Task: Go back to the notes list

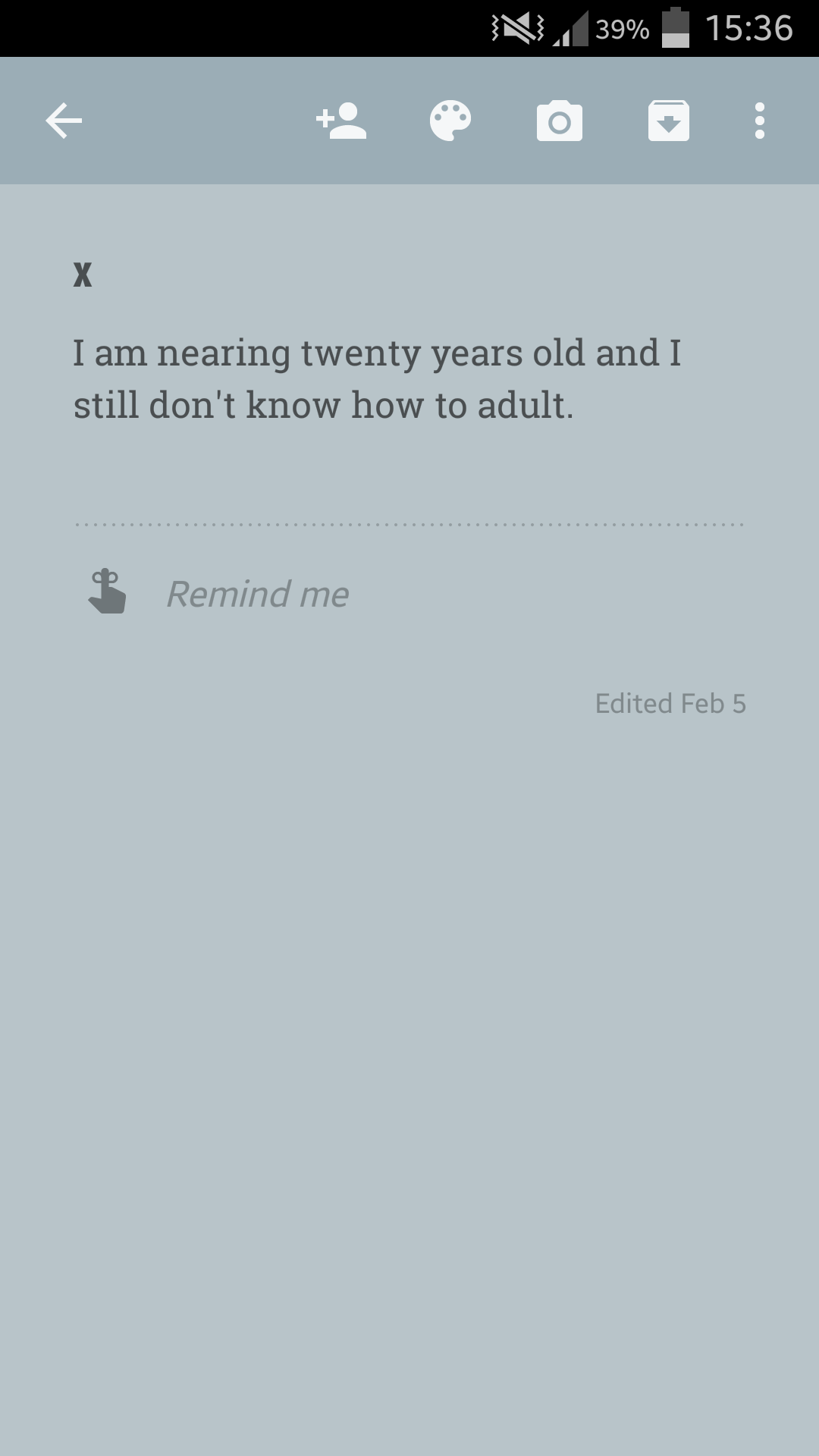Action: pos(64,121)
